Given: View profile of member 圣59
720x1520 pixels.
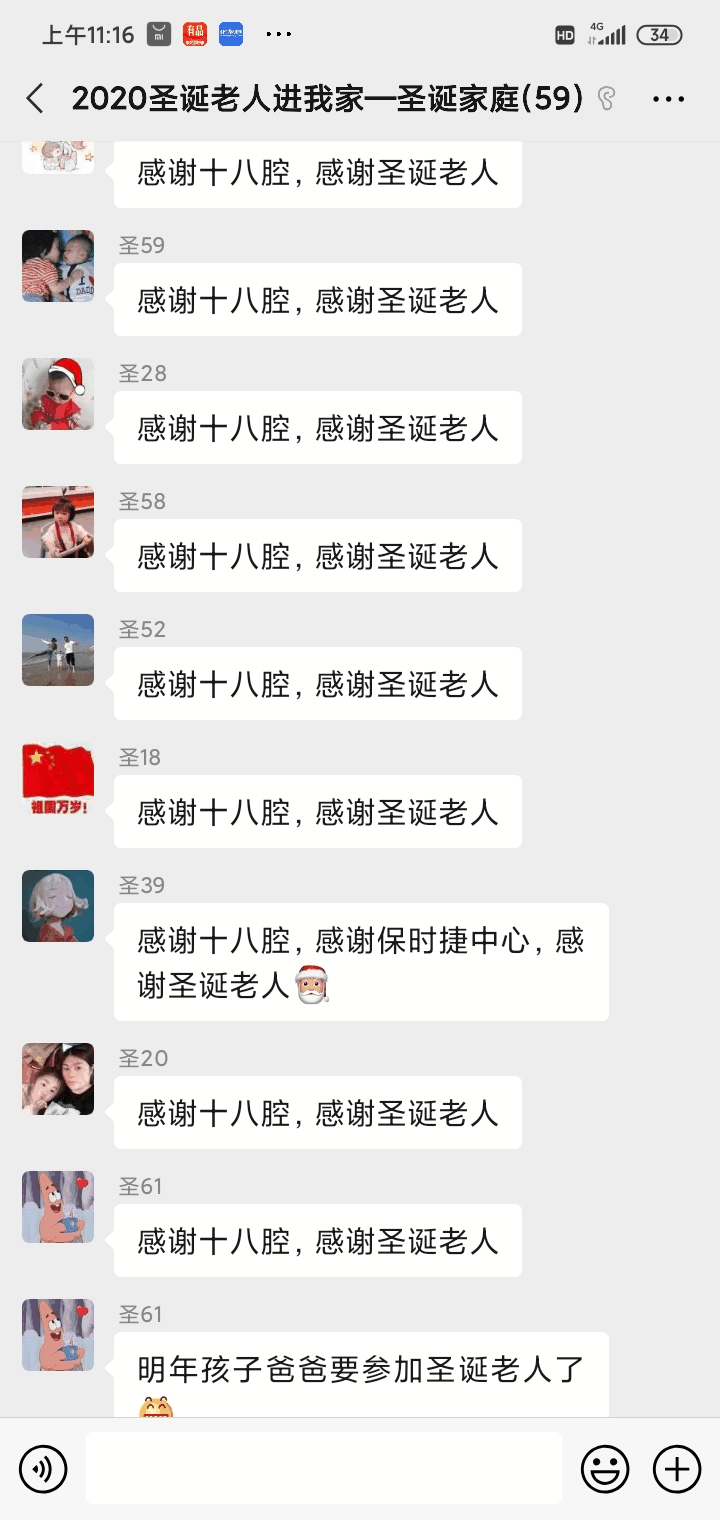Looking at the screenshot, I should (58, 266).
